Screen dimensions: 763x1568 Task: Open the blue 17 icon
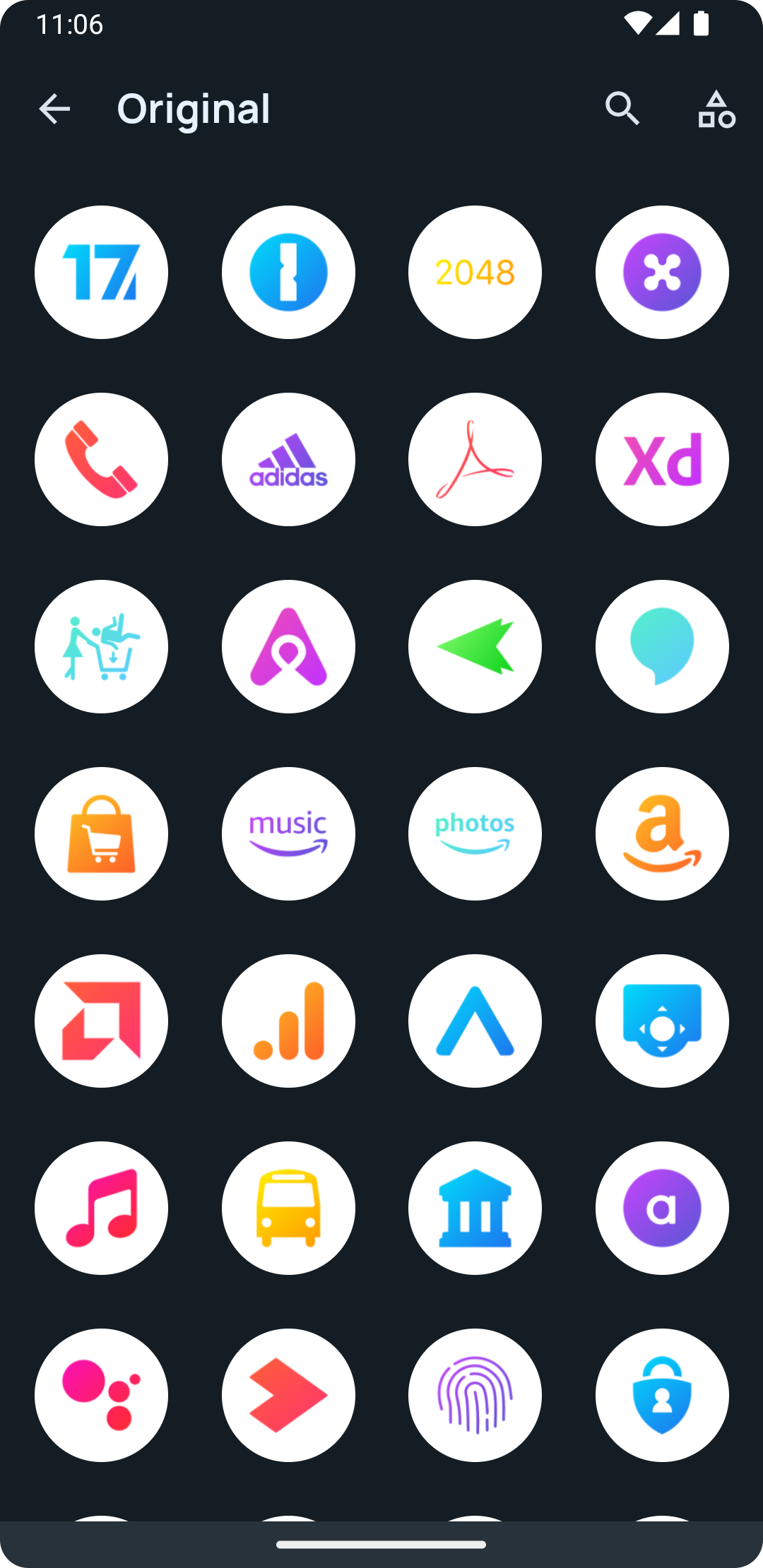tap(101, 273)
